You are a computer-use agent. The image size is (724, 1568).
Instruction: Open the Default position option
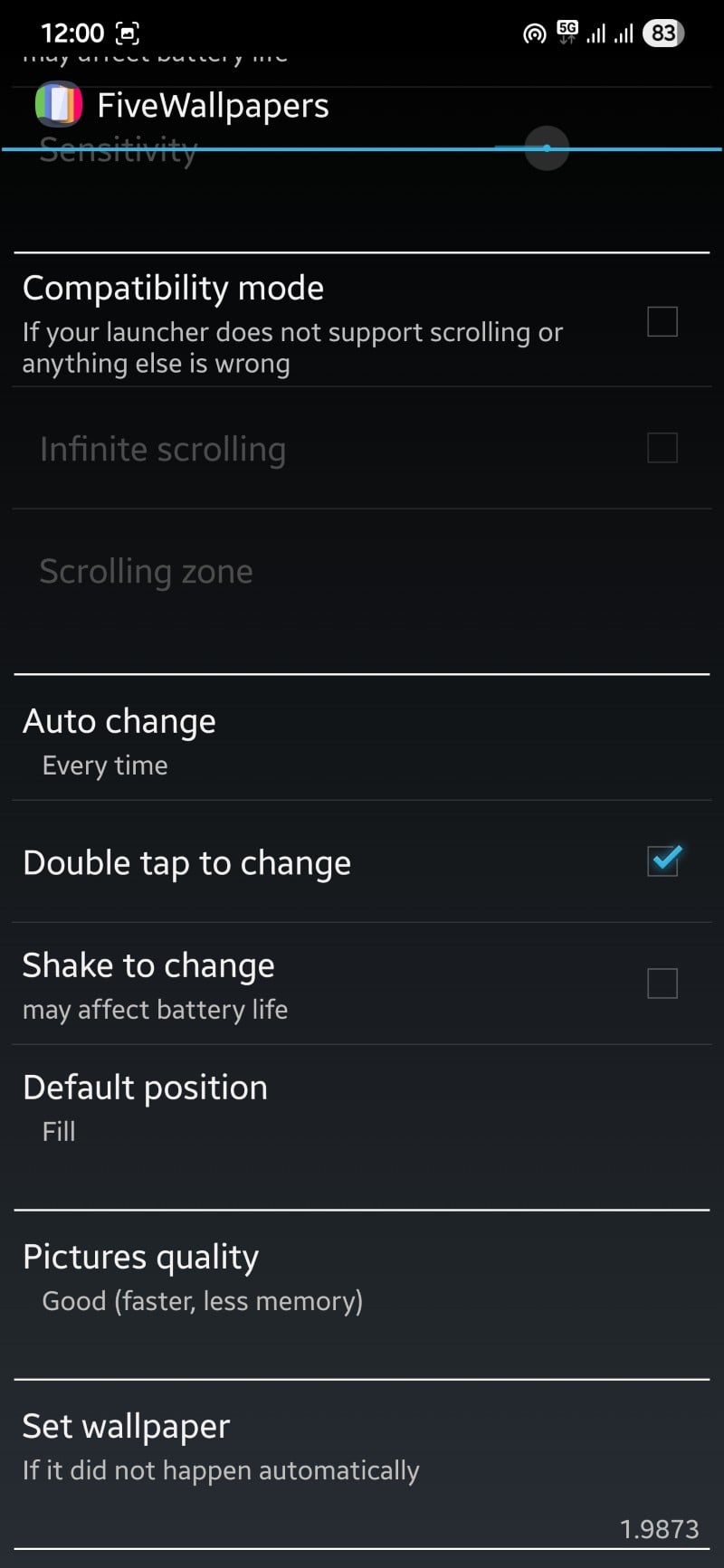pyautogui.click(x=362, y=1107)
